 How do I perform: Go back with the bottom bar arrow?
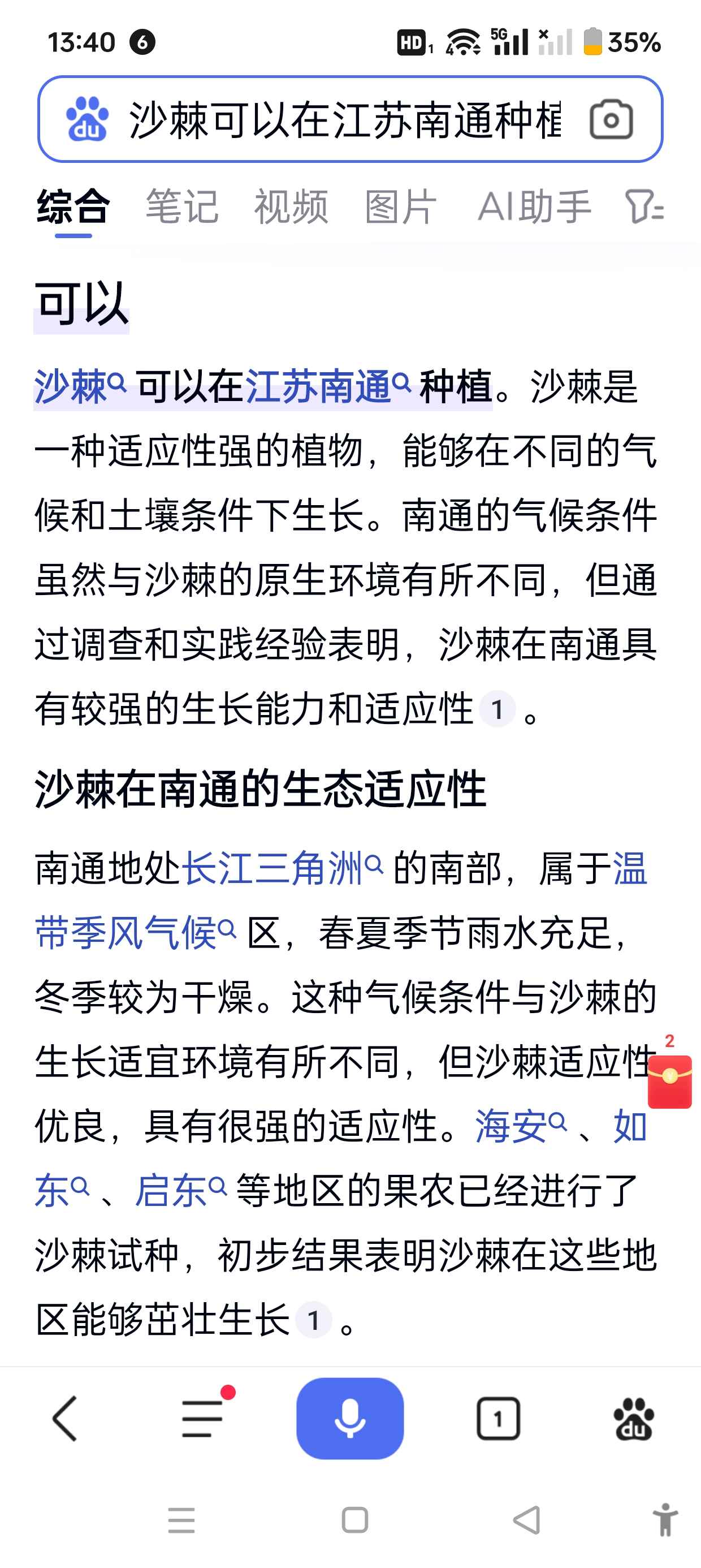pyautogui.click(x=65, y=1418)
